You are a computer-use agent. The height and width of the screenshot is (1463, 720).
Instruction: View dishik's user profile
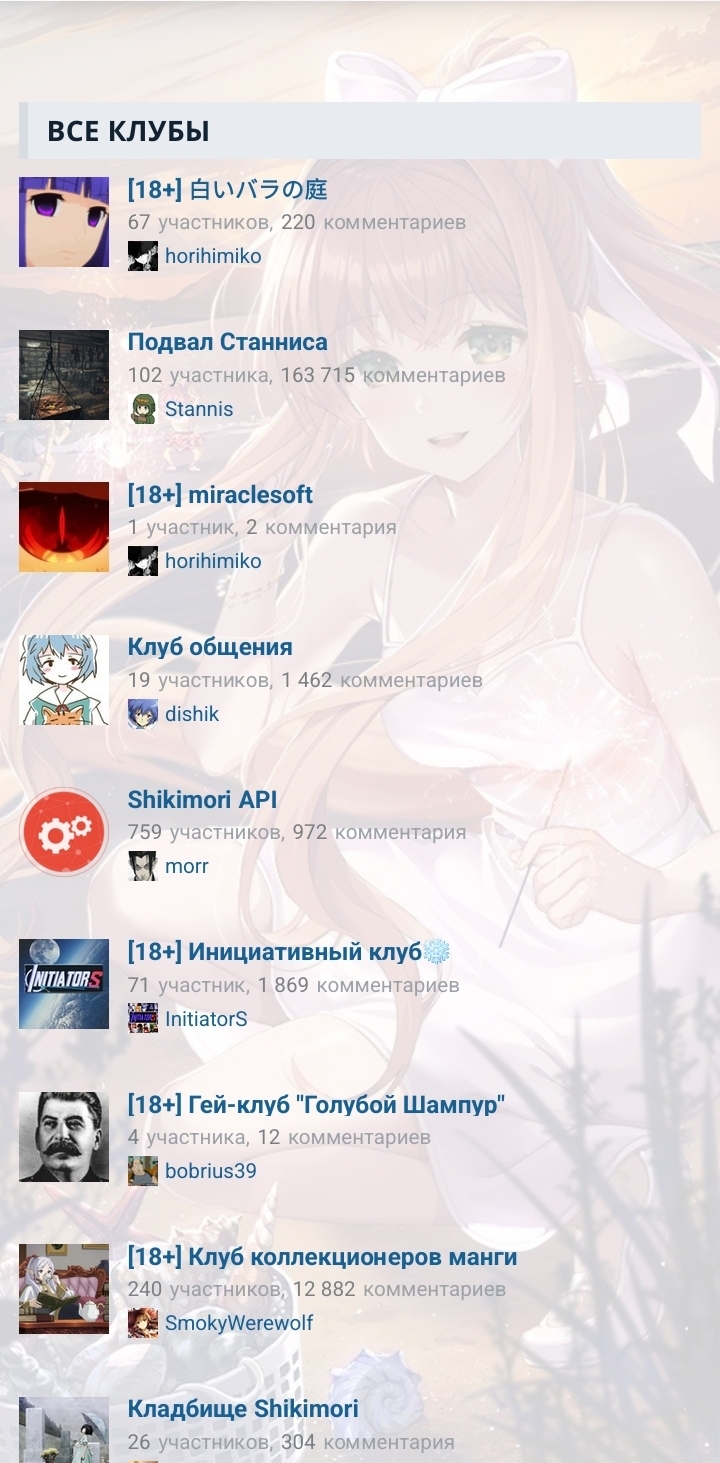[191, 714]
